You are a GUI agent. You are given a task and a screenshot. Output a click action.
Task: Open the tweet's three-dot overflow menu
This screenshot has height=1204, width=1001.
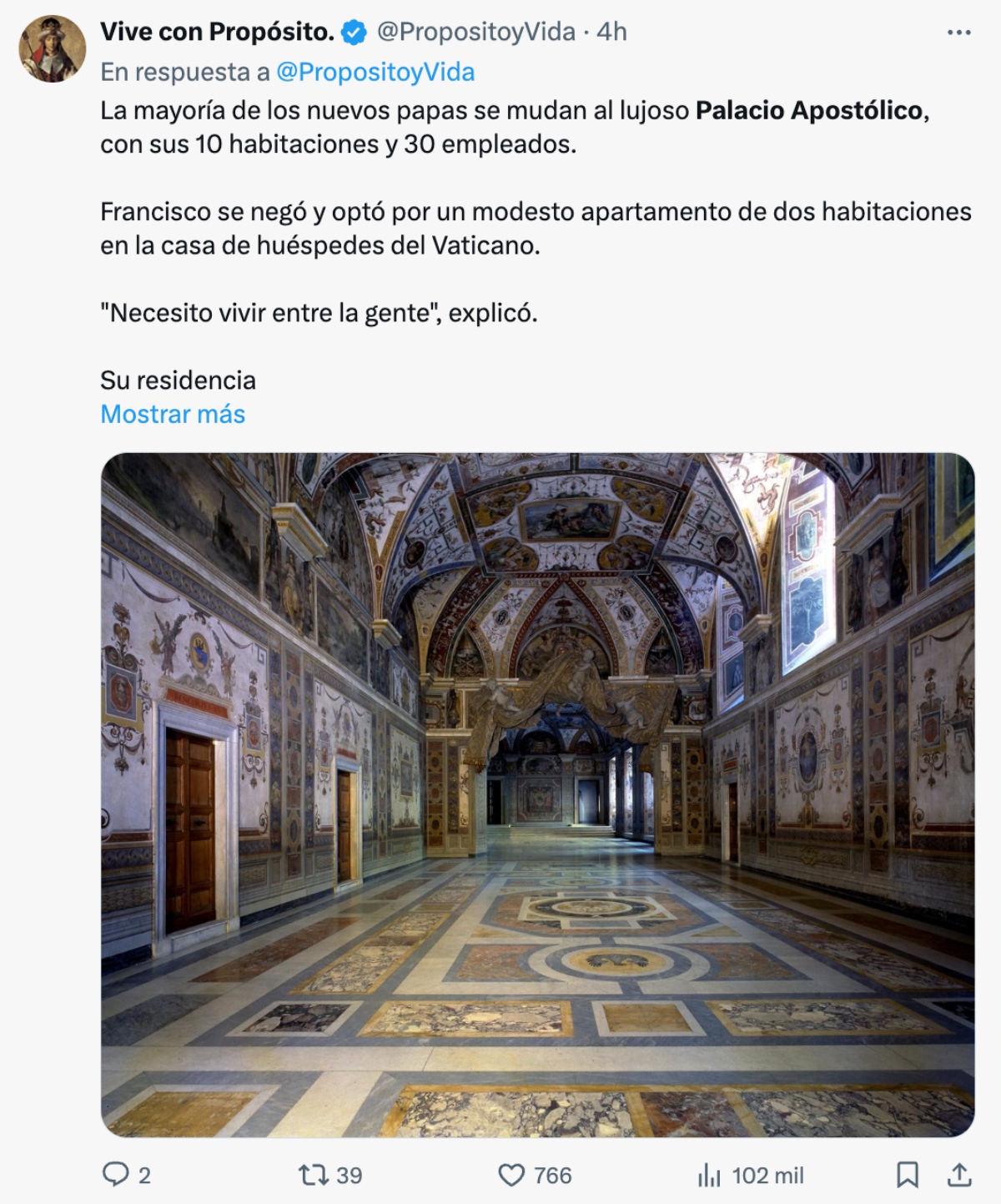coord(958,33)
